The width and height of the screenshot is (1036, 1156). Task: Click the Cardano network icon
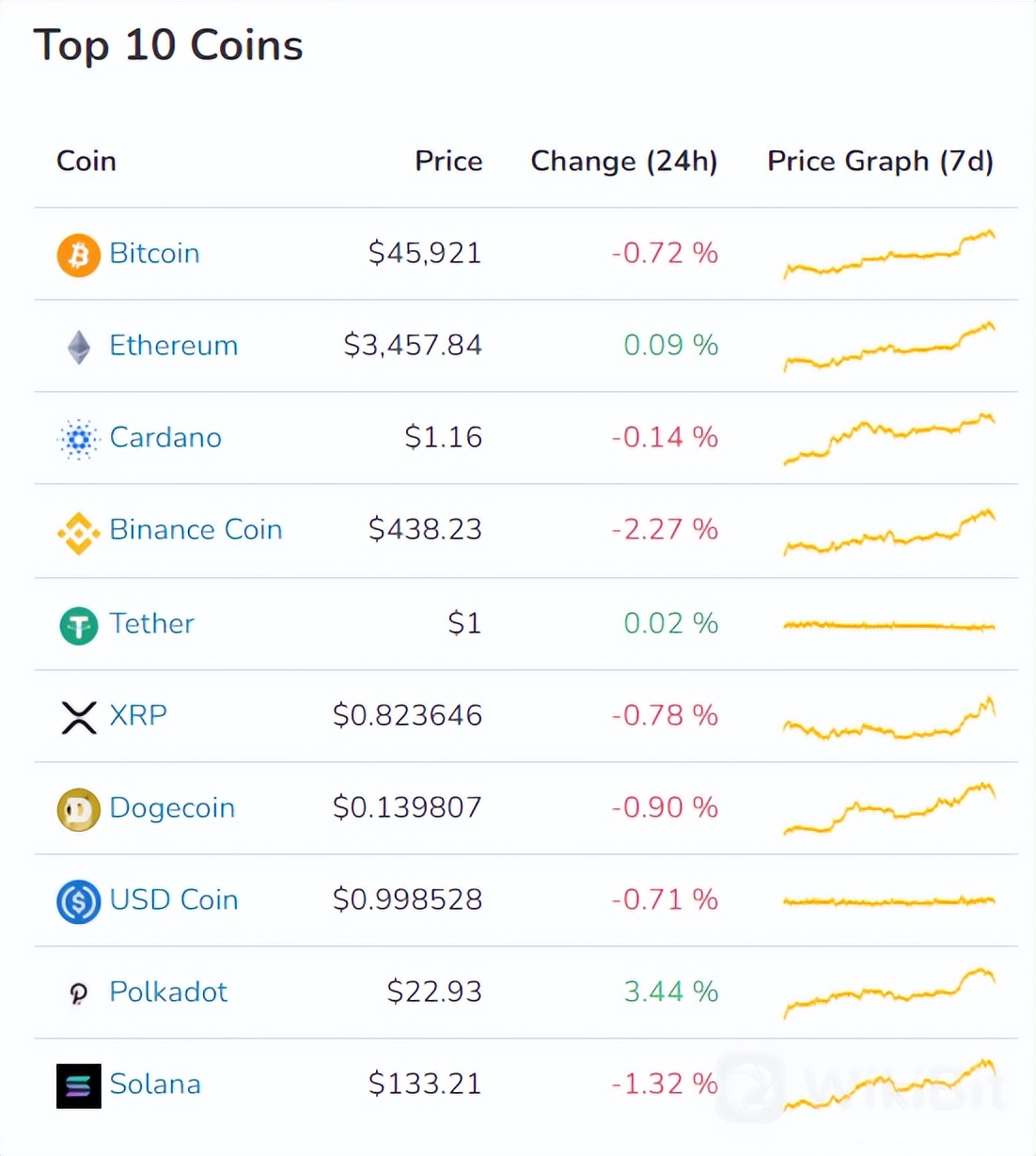[78, 438]
